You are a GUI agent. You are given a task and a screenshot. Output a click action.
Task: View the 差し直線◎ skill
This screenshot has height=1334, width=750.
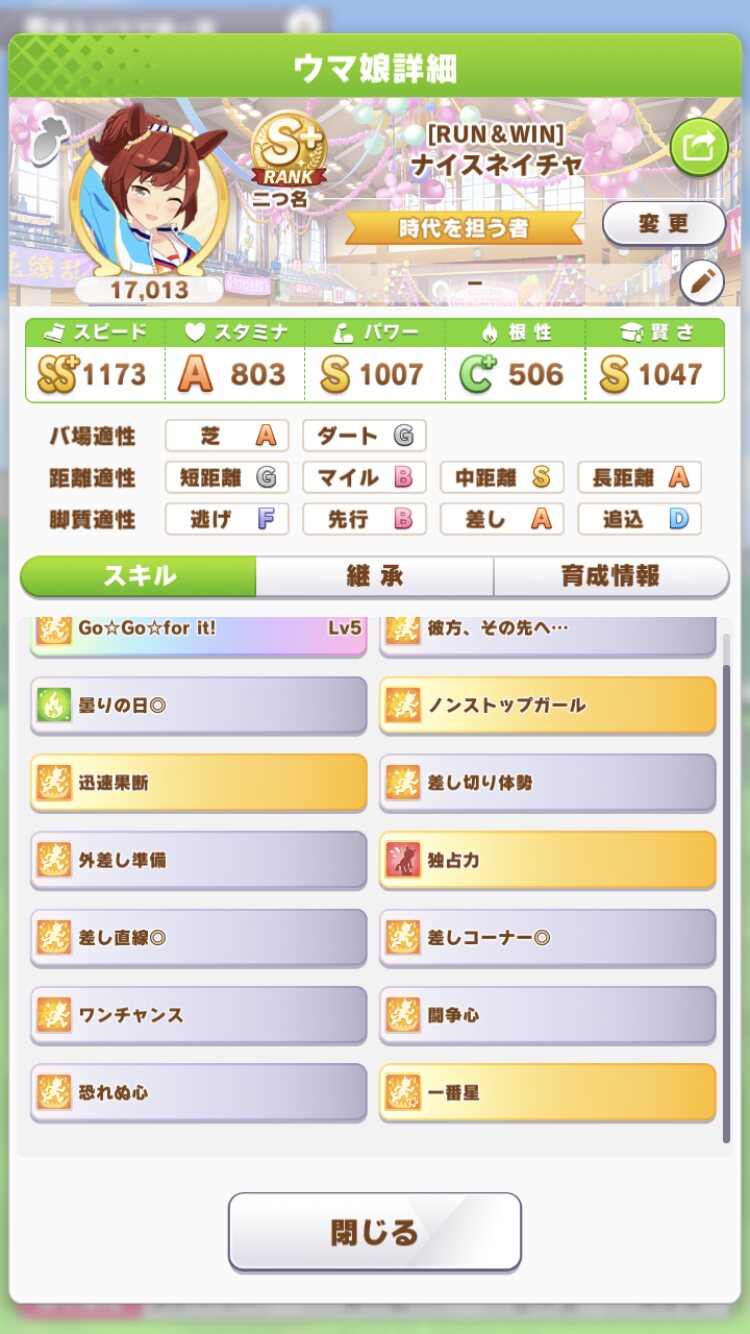pyautogui.click(x=199, y=937)
